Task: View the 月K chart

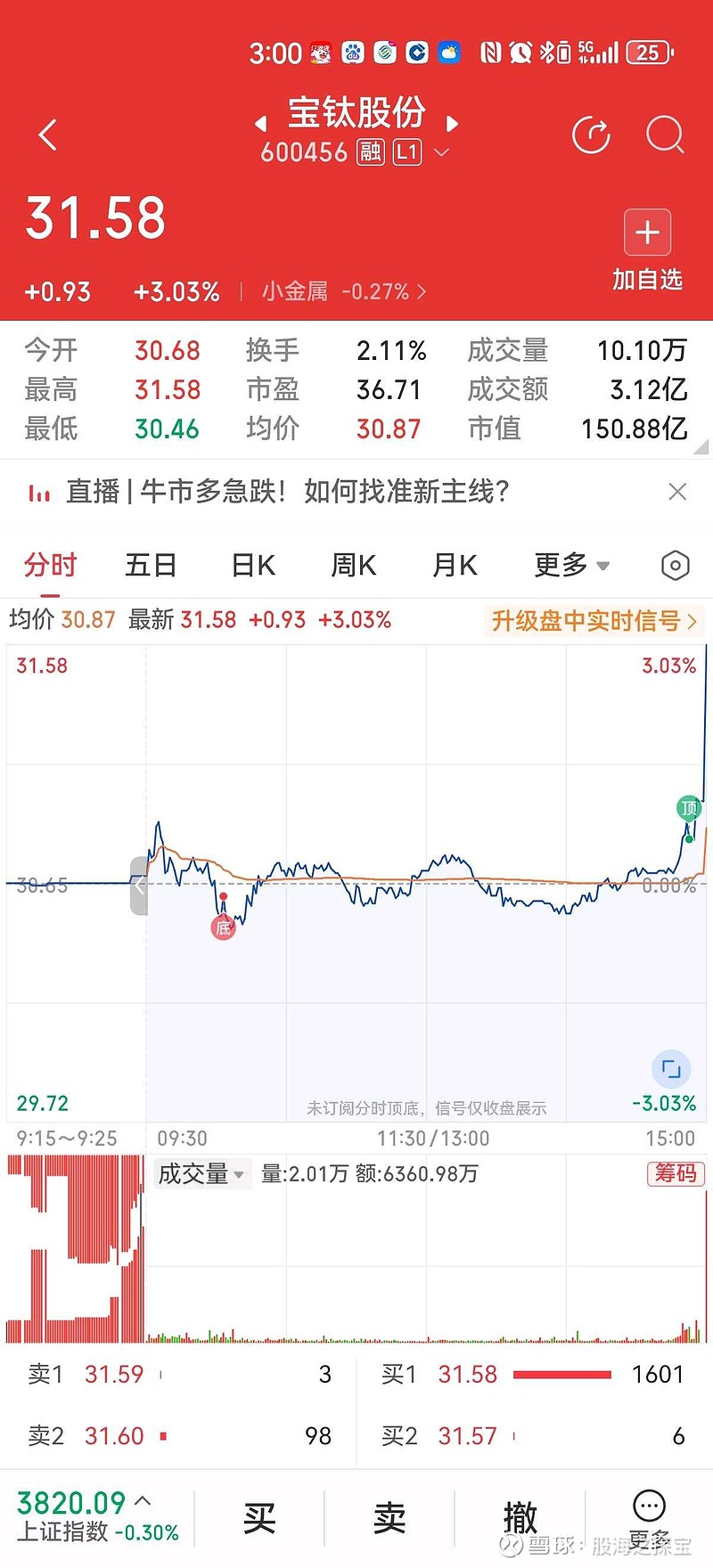Action: tap(455, 565)
